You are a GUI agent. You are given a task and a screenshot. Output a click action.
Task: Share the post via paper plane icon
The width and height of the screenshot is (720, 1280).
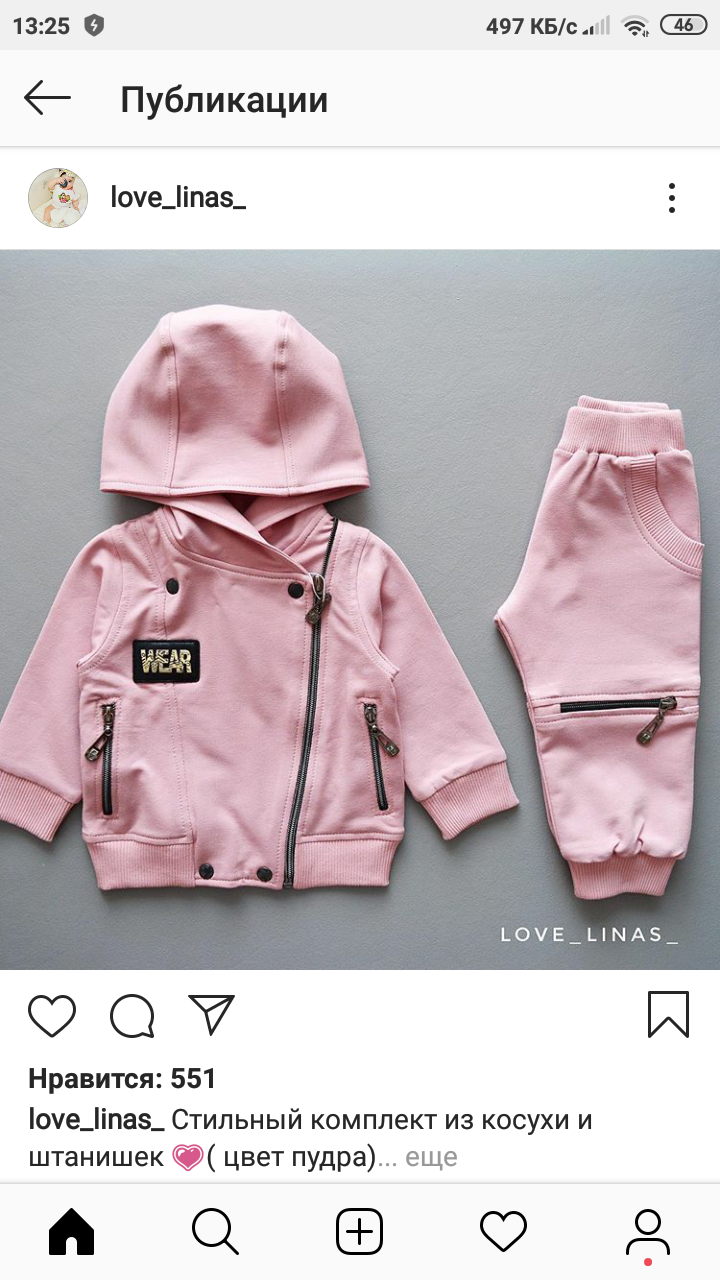click(x=211, y=1014)
